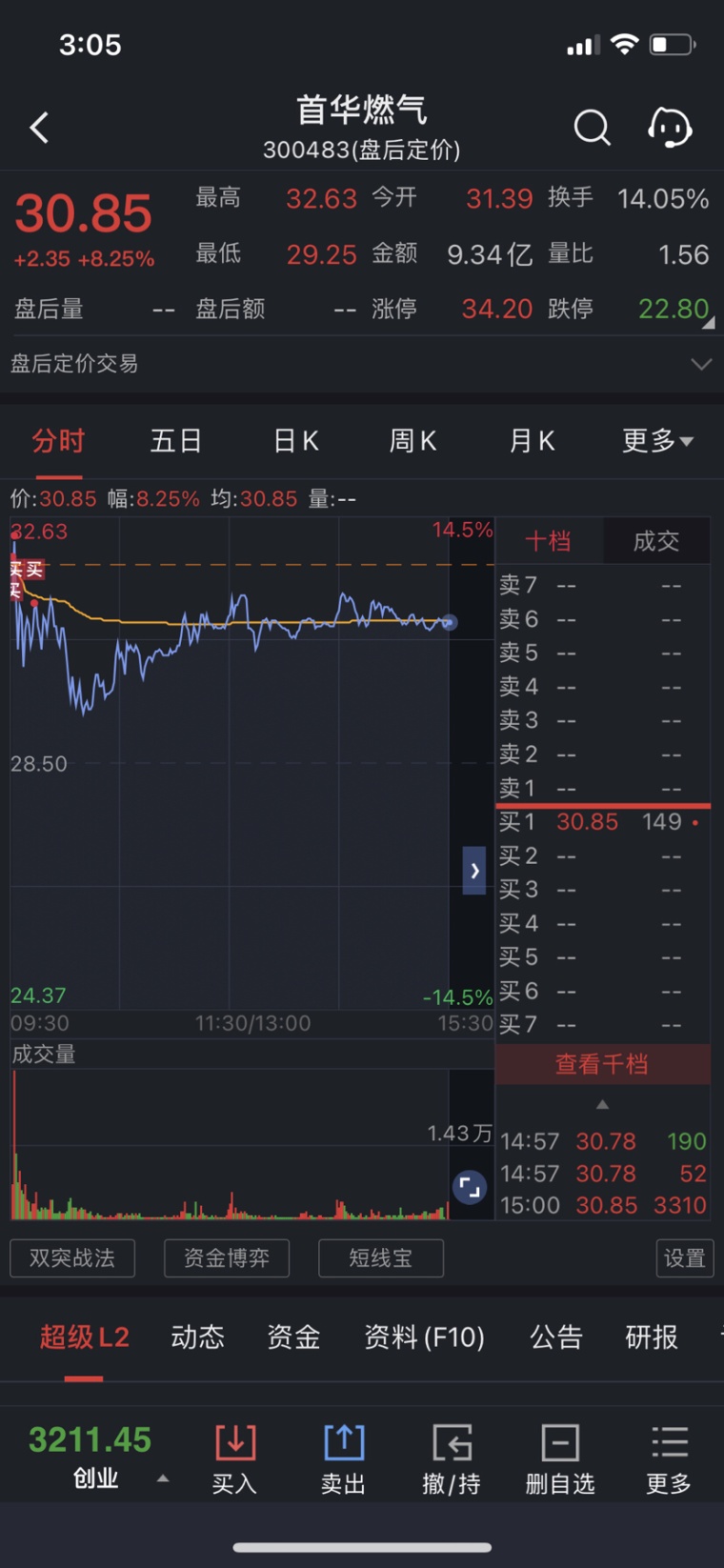Select the 月K chart tab

point(532,441)
